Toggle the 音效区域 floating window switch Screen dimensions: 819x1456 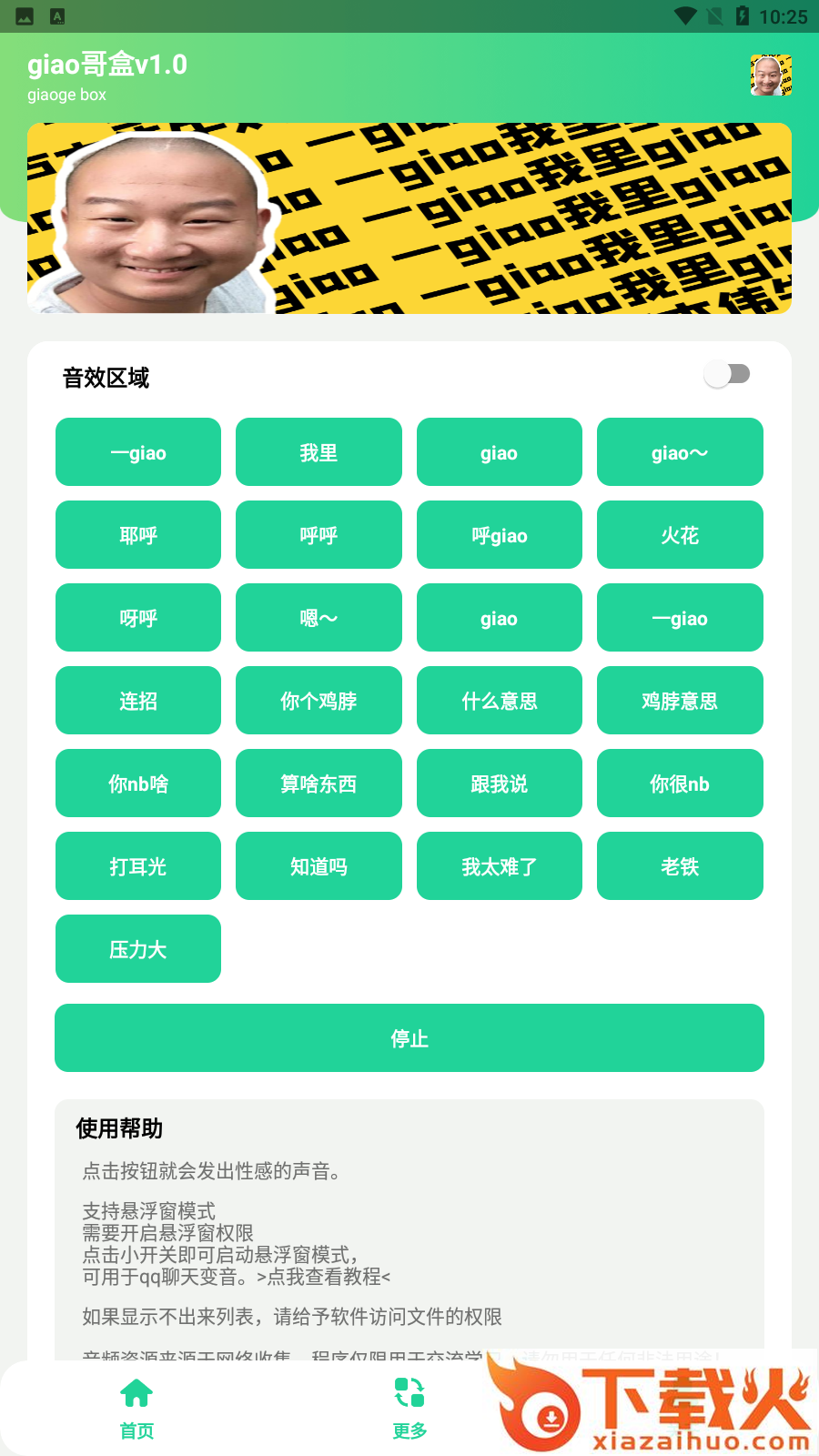coord(727,374)
